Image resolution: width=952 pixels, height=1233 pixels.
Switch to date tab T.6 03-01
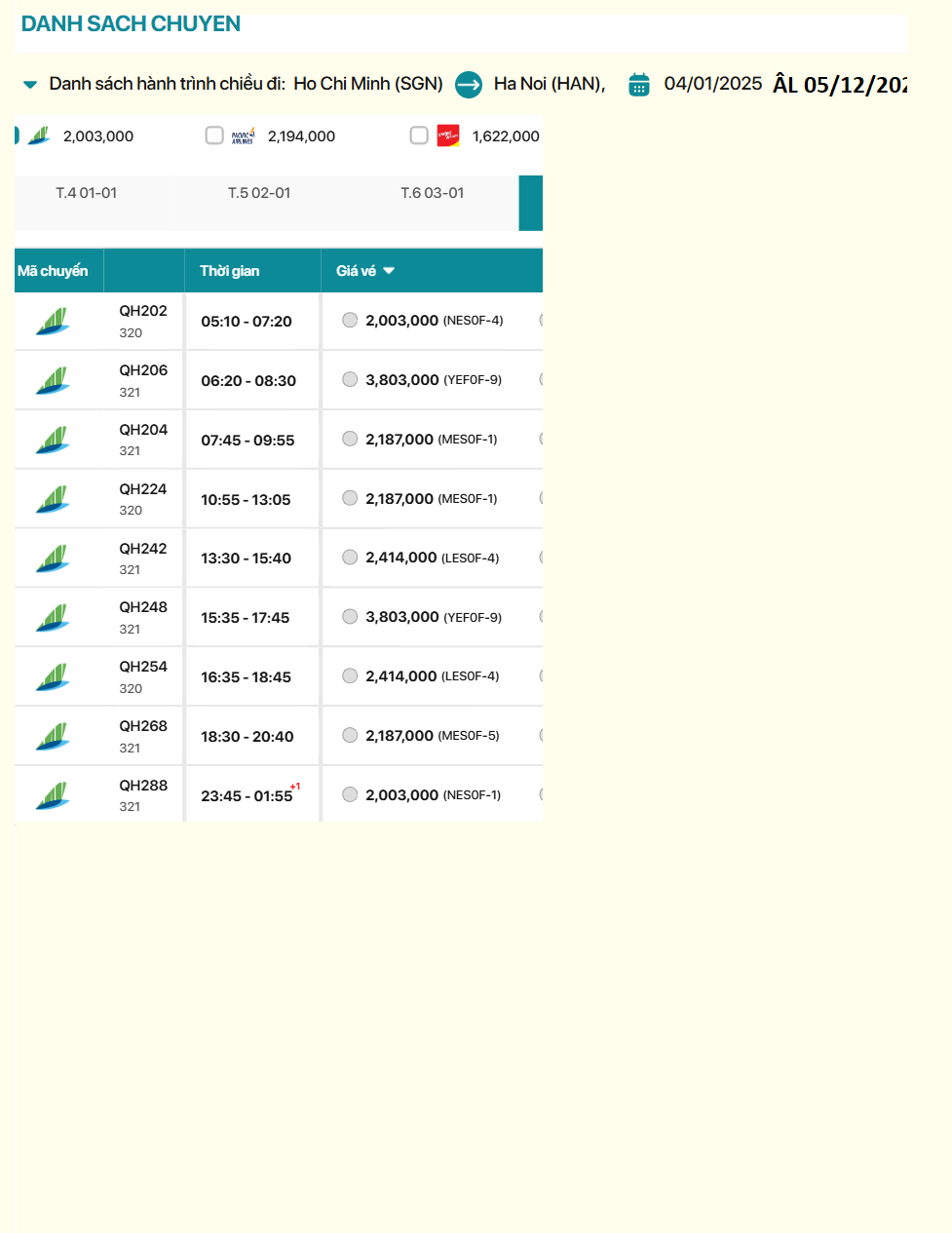(433, 193)
